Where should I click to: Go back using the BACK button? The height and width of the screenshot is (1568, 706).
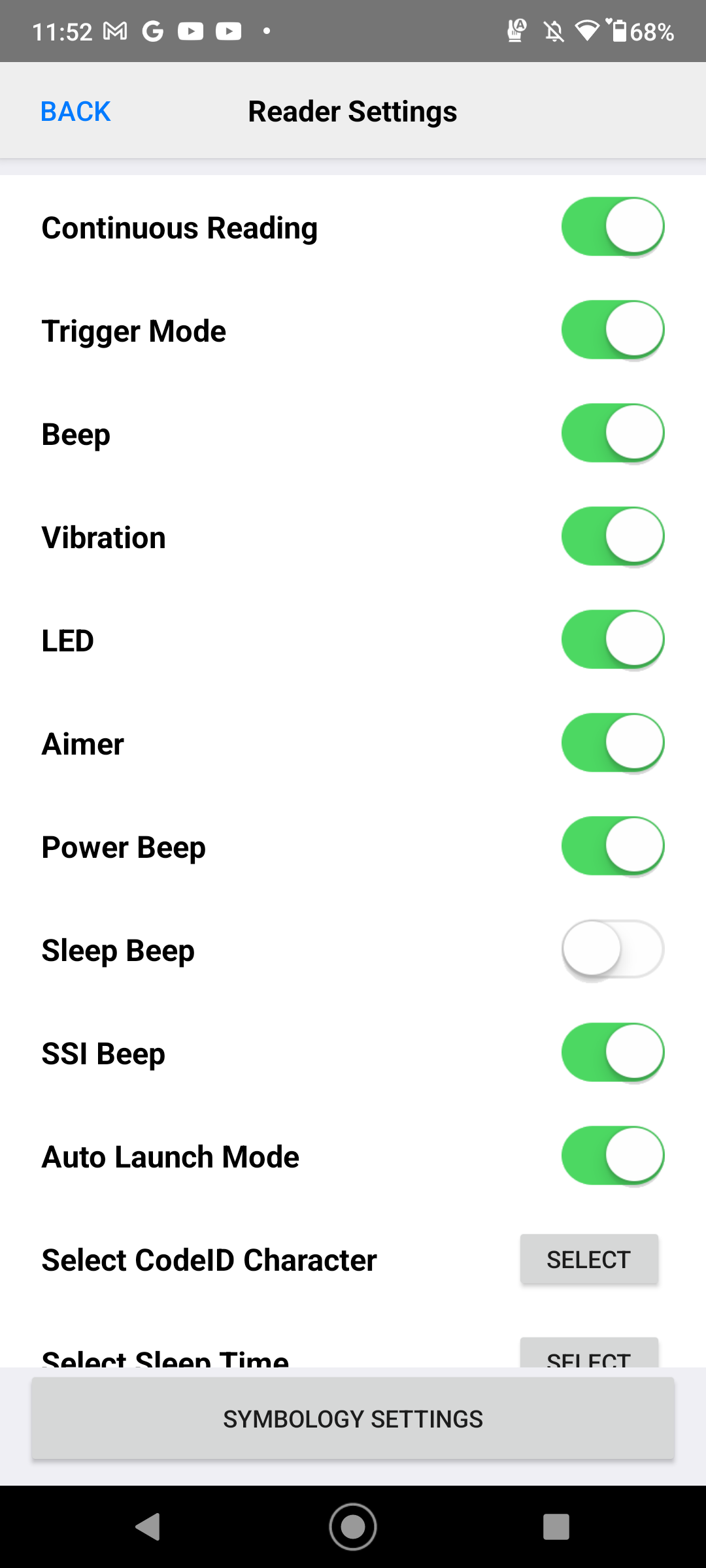point(75,112)
